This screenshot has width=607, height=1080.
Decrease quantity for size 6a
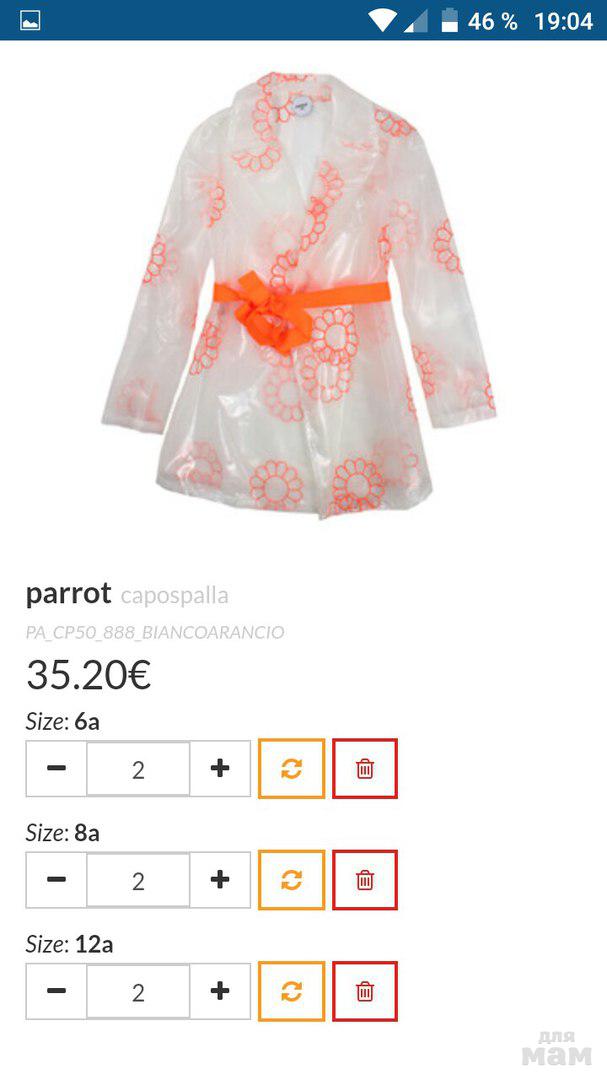pos(57,768)
